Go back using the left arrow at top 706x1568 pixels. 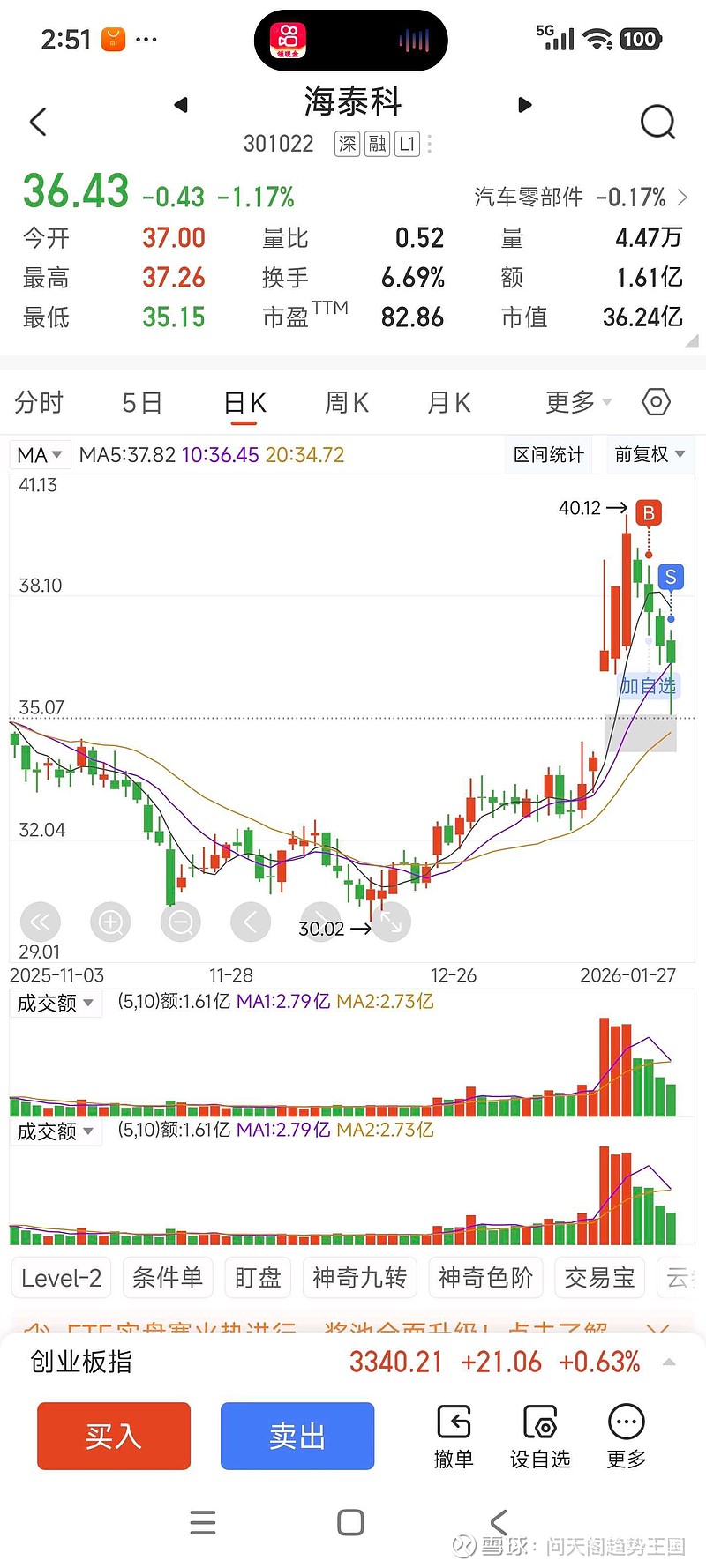pyautogui.click(x=37, y=123)
